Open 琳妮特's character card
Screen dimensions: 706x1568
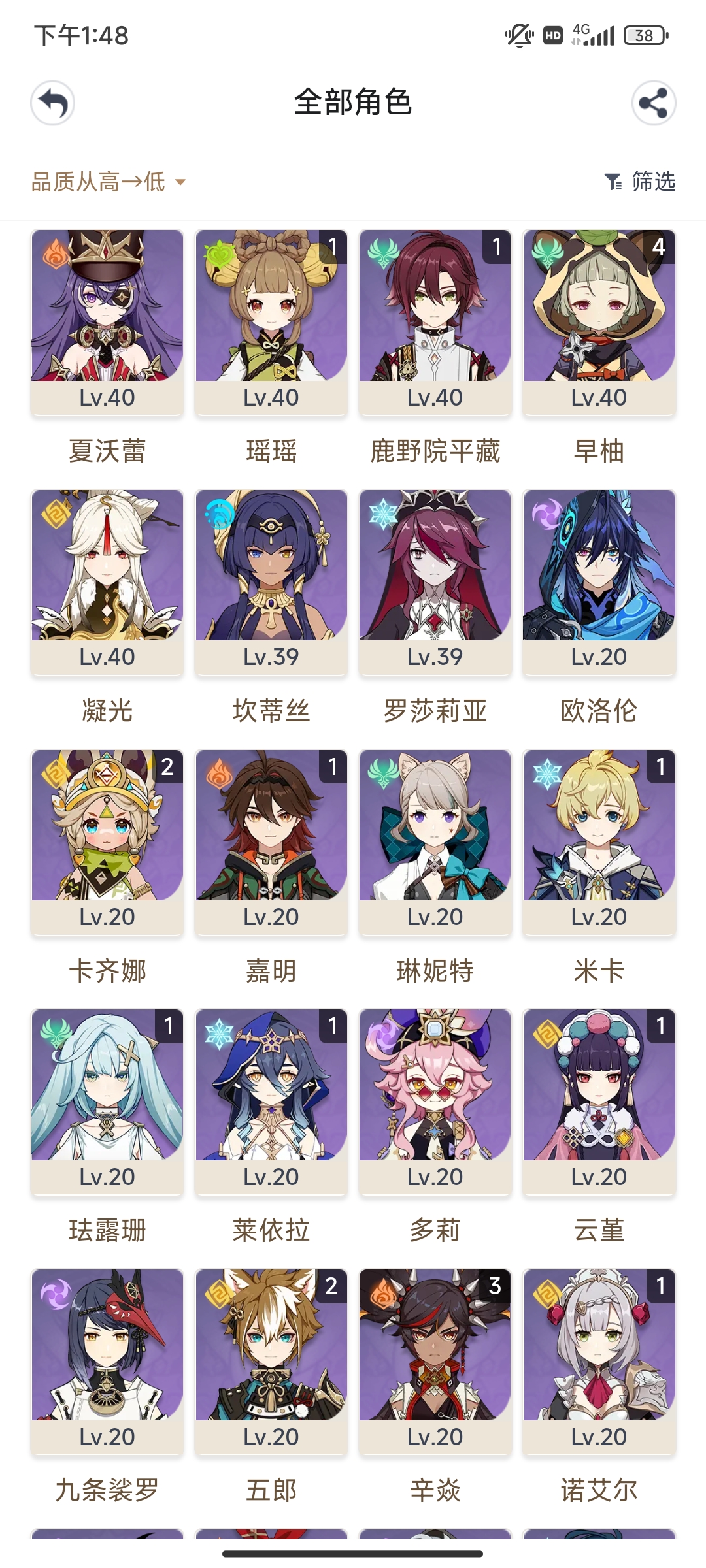click(435, 830)
